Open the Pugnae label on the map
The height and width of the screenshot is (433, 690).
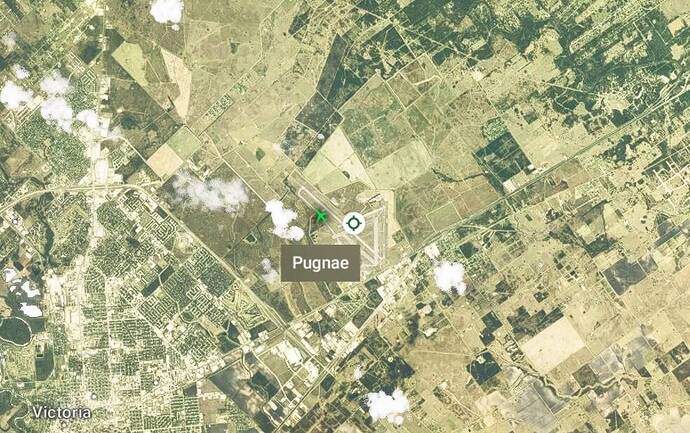320,263
